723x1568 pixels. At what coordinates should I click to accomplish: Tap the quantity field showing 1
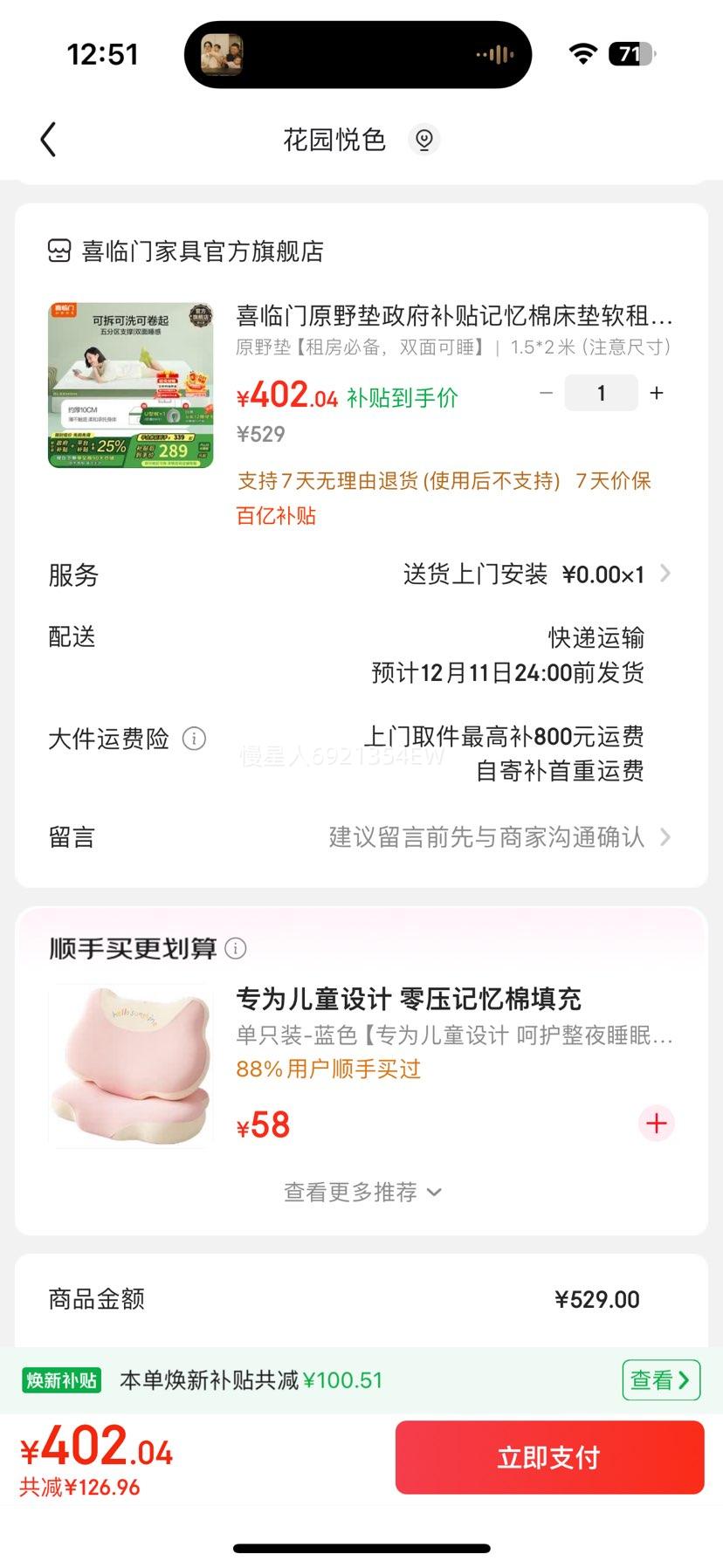(601, 393)
